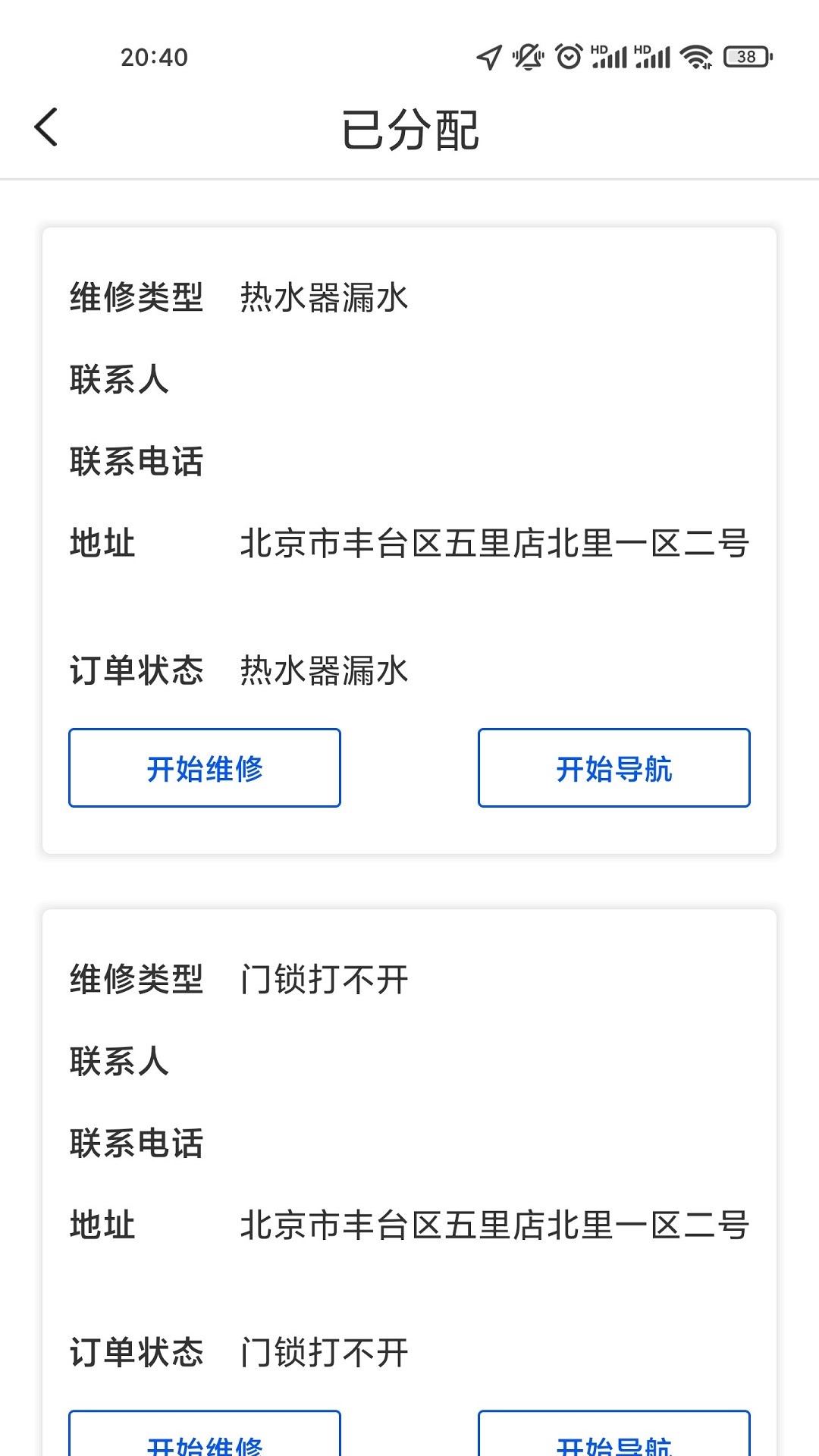819x1456 pixels.
Task: Open the 热水器漏水 order card
Action: pos(409,531)
